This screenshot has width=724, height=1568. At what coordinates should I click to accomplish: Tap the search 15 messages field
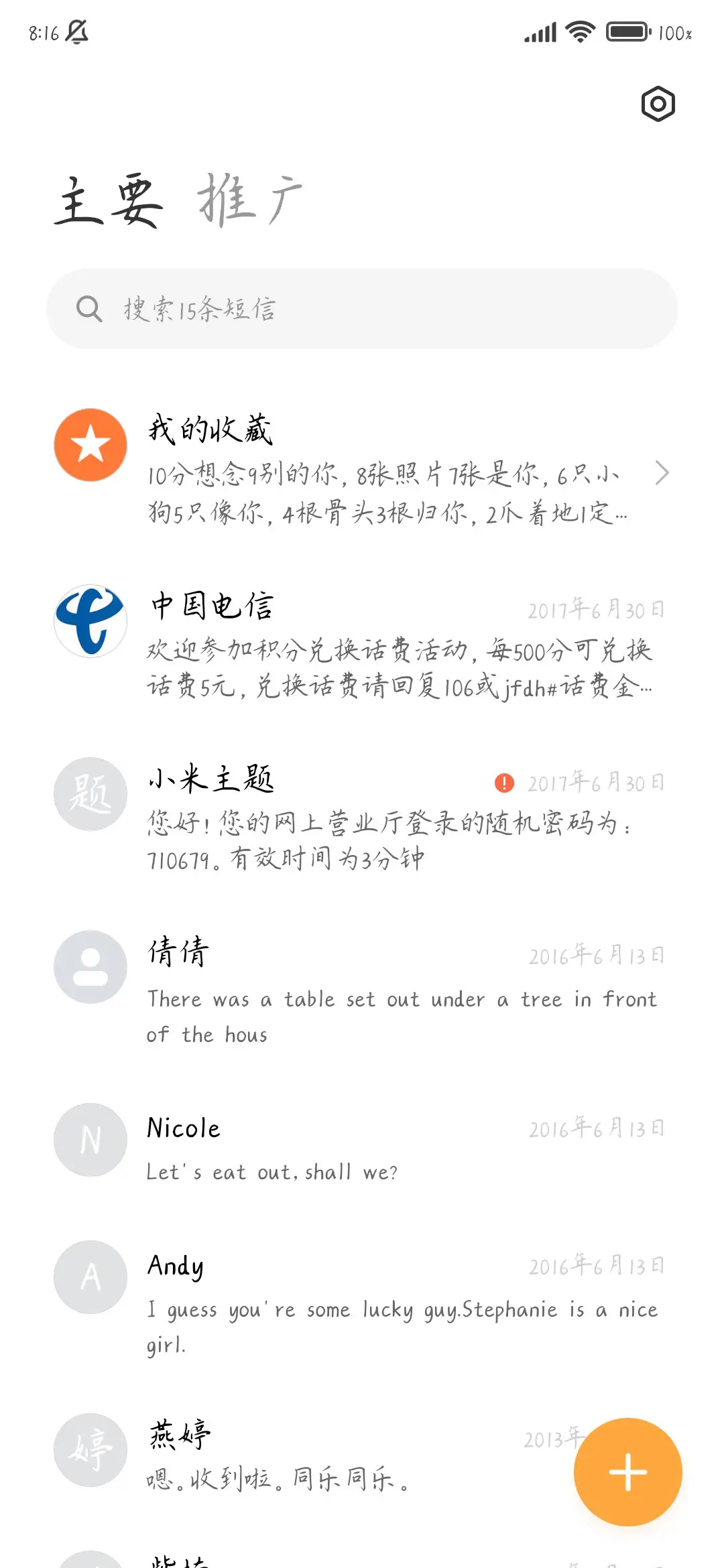click(362, 309)
